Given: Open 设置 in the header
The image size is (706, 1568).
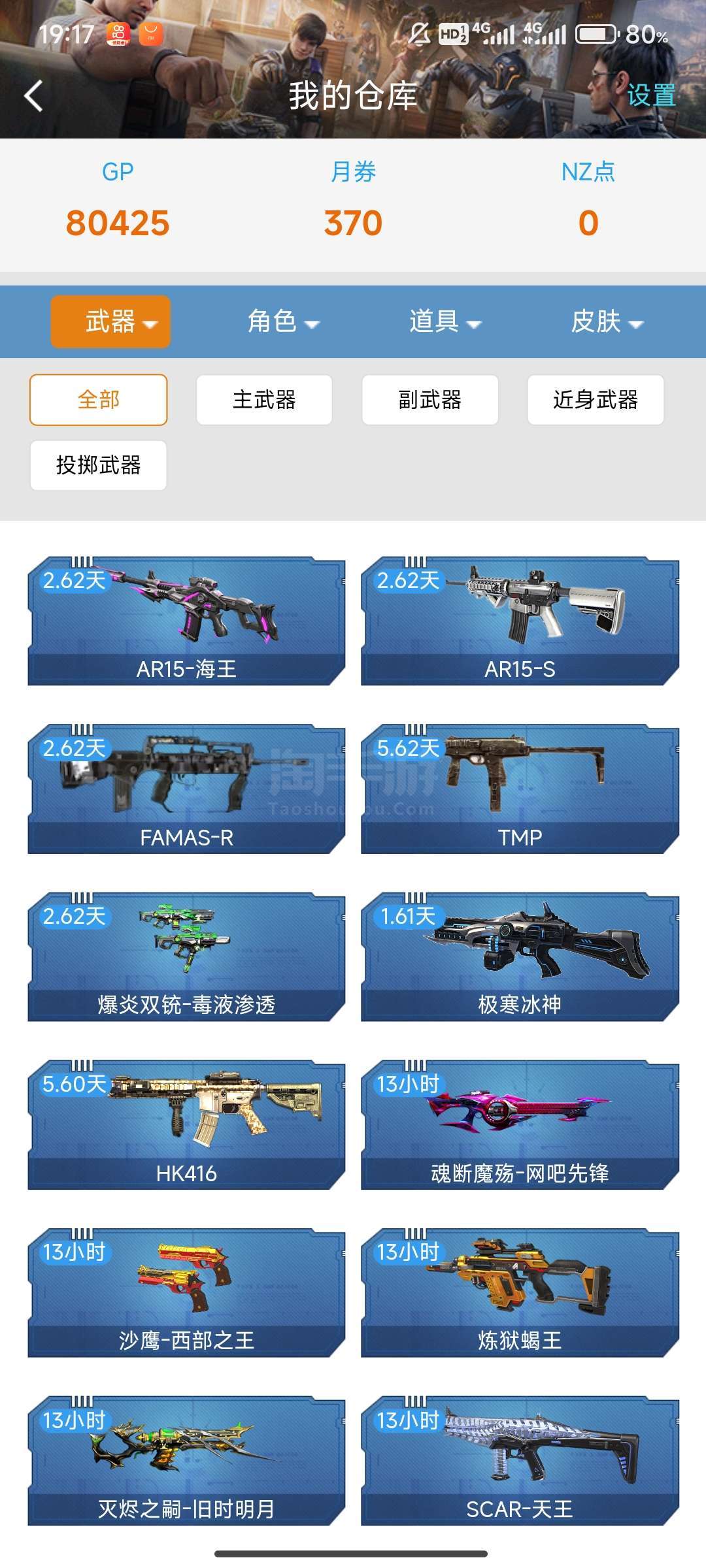Looking at the screenshot, I should coord(650,96).
